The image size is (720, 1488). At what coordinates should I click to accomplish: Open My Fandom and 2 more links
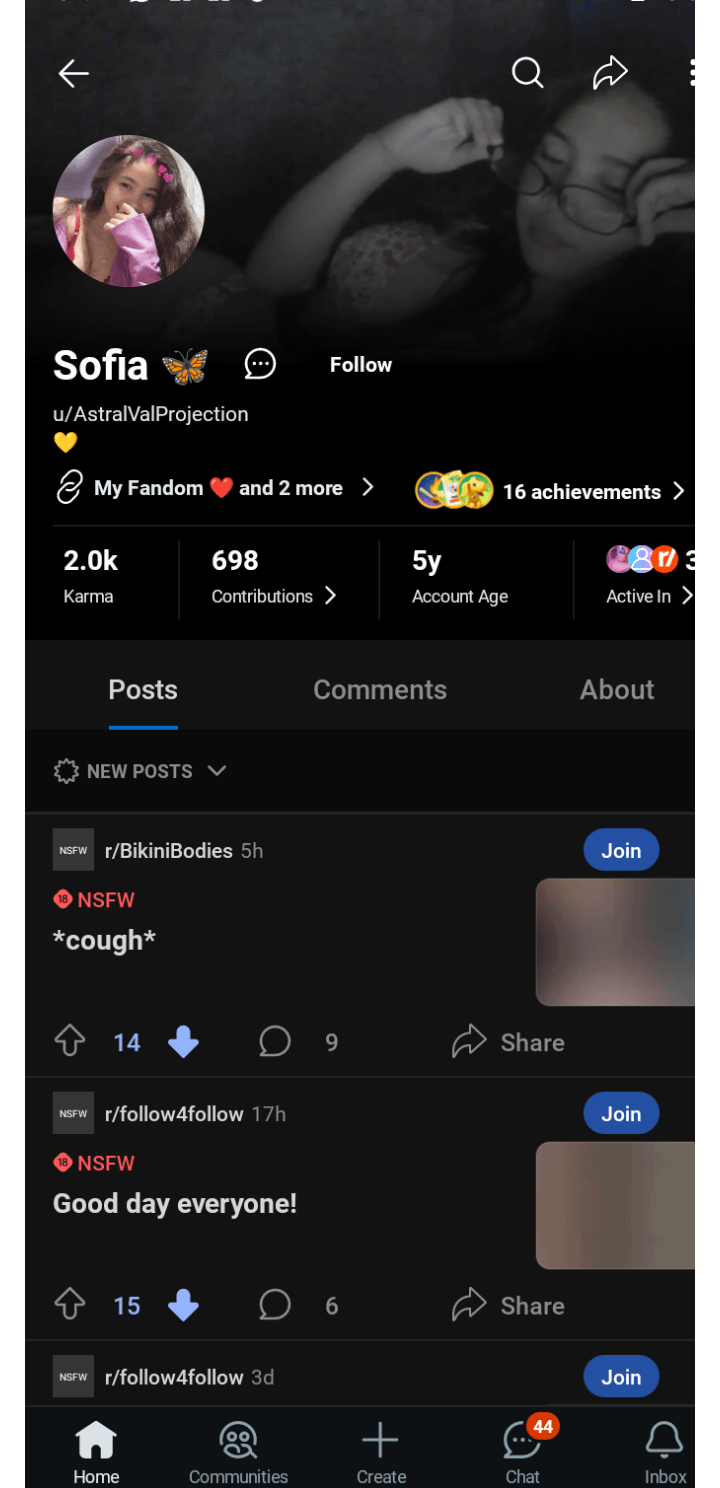[x=216, y=488]
